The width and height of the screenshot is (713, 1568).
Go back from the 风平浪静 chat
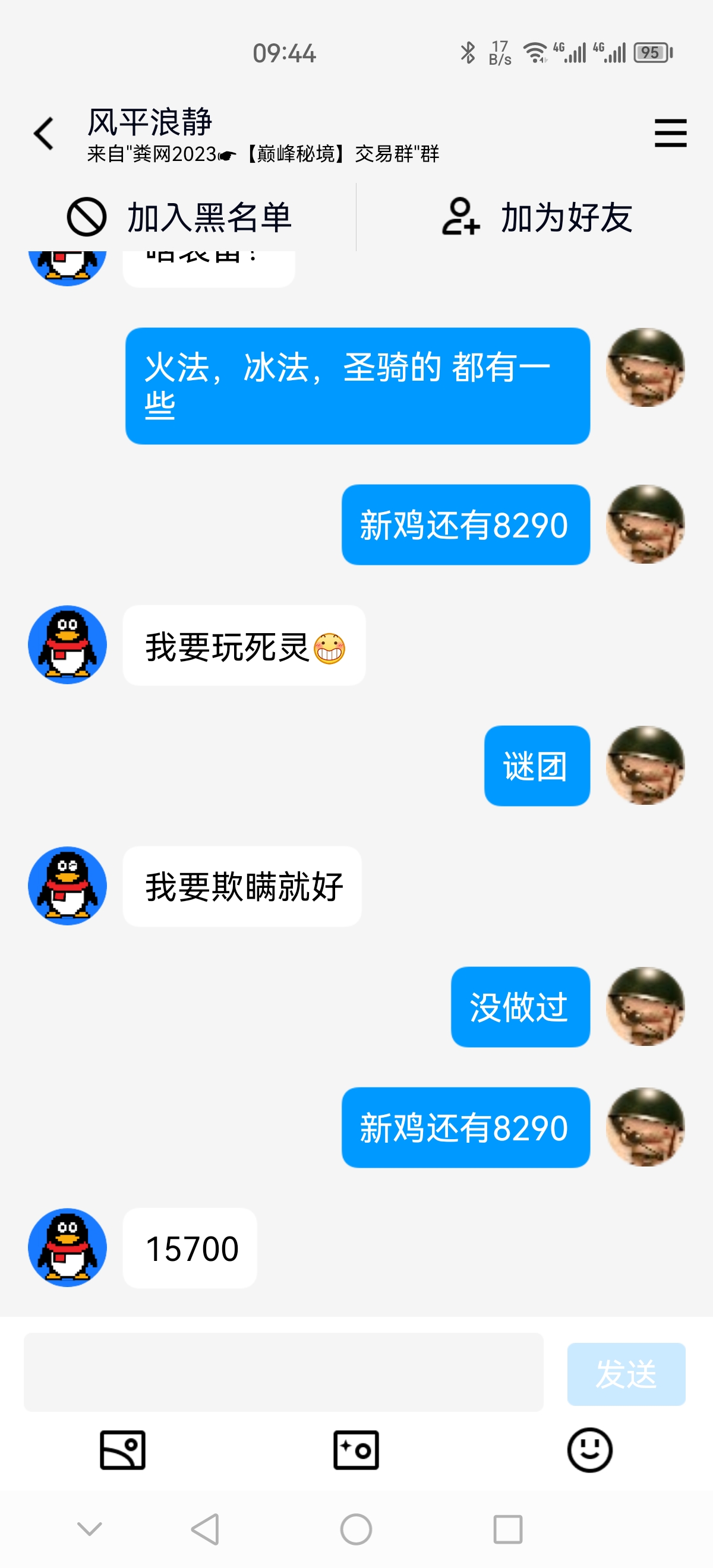pyautogui.click(x=44, y=133)
